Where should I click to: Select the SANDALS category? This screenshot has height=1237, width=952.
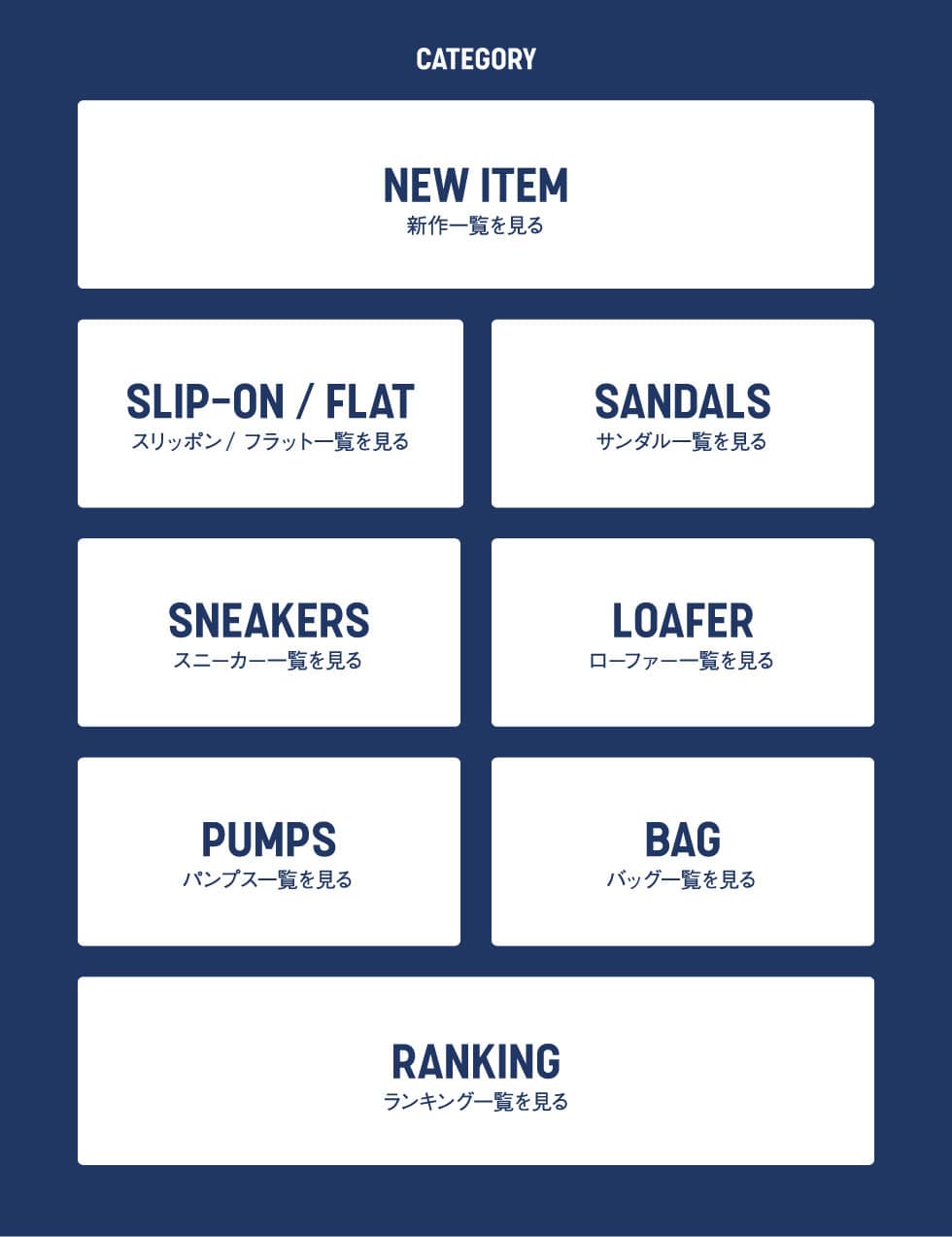(x=682, y=413)
